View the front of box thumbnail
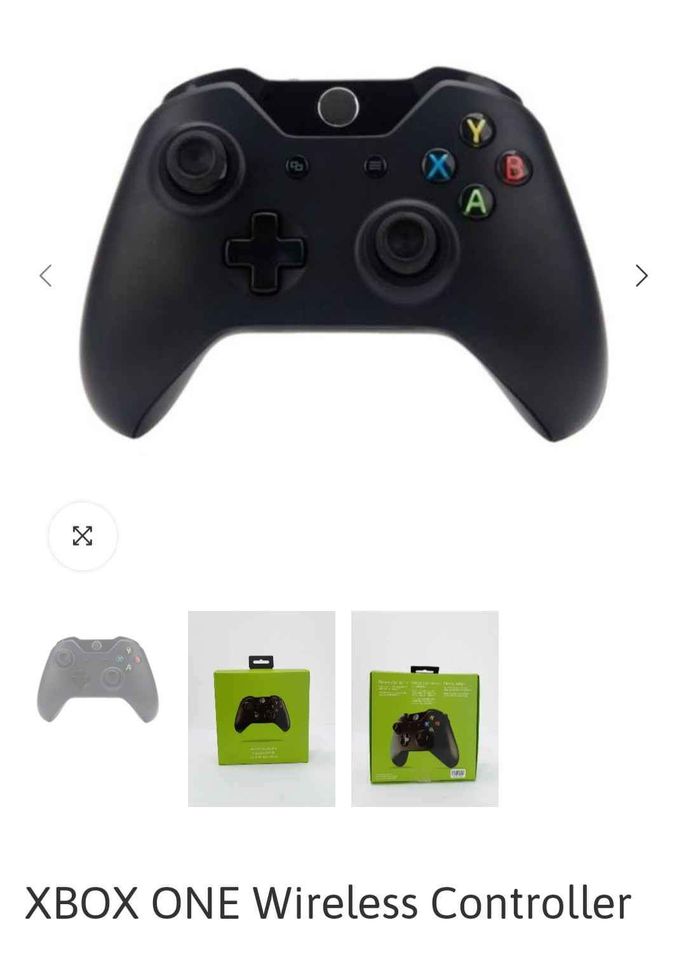The image size is (686, 960). 261,708
